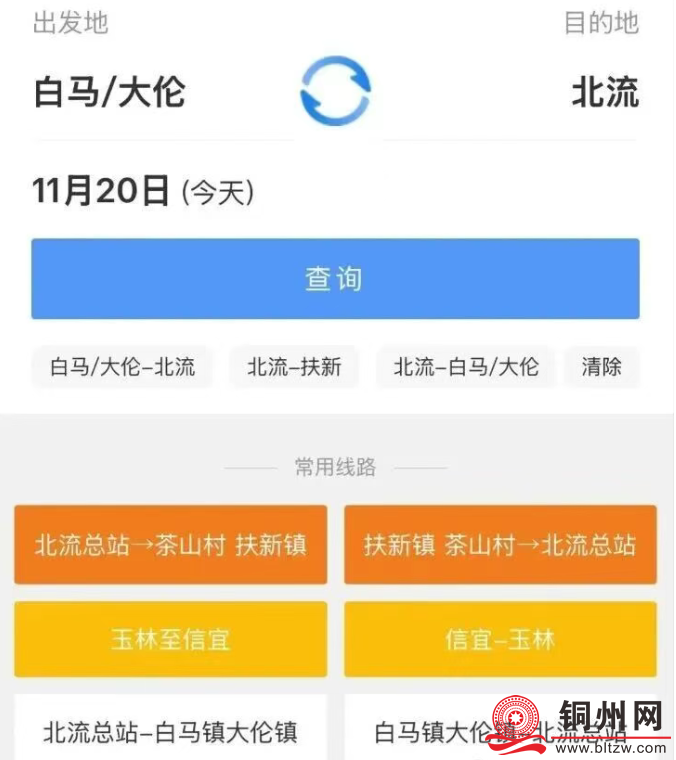Image resolution: width=676 pixels, height=760 pixels.
Task: Select history chip 北流–白马/大伦
Action: click(x=466, y=367)
